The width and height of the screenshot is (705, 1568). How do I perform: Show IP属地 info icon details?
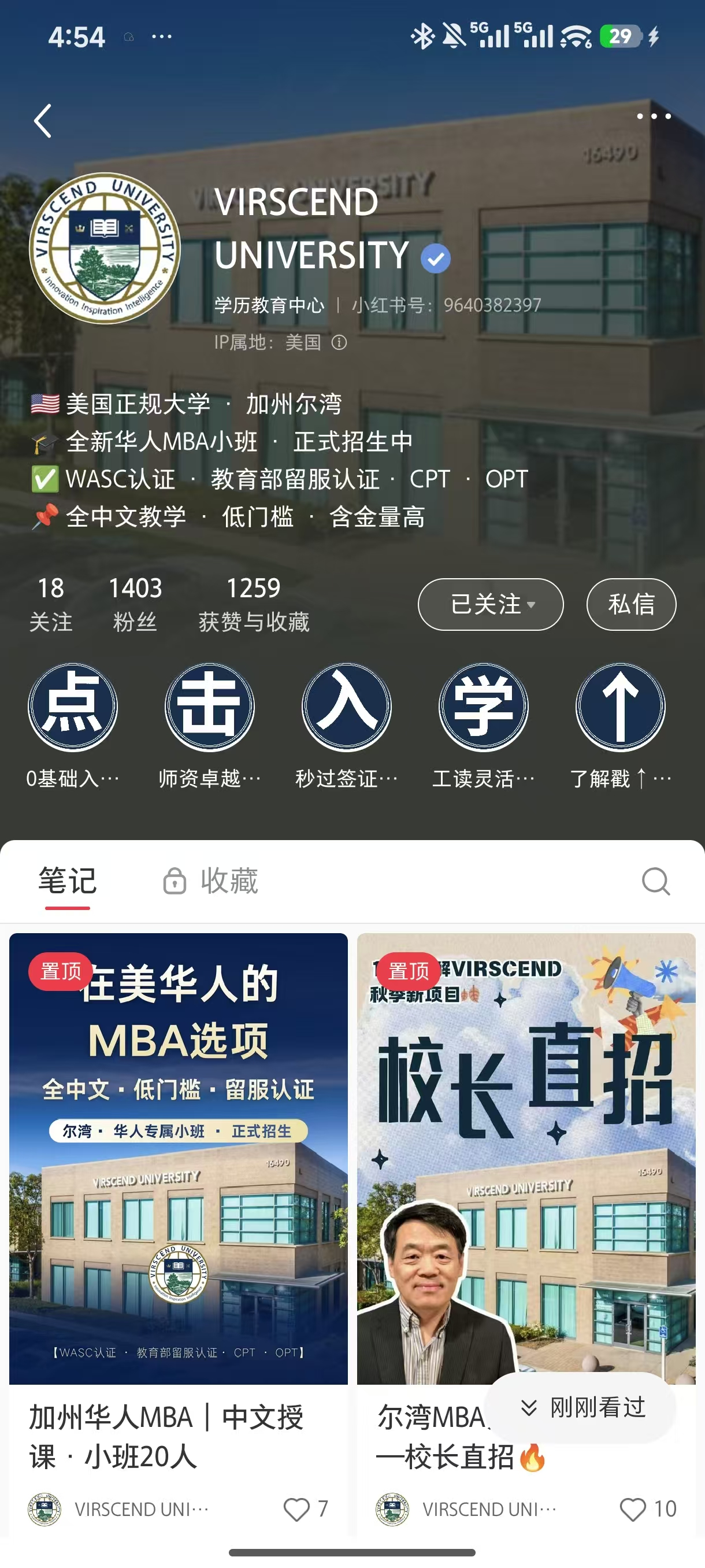pos(339,343)
